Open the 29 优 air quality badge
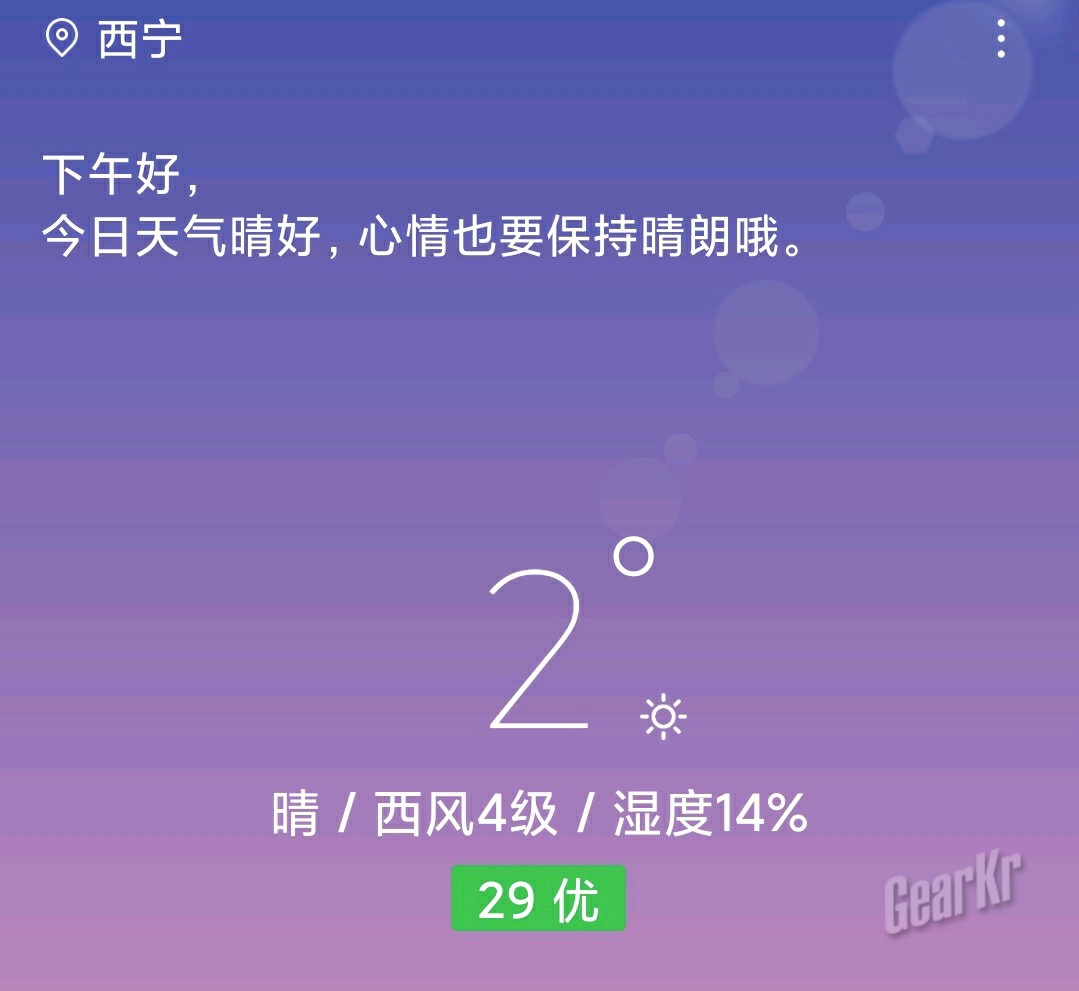Viewport: 1079px width, 991px height. coord(538,899)
